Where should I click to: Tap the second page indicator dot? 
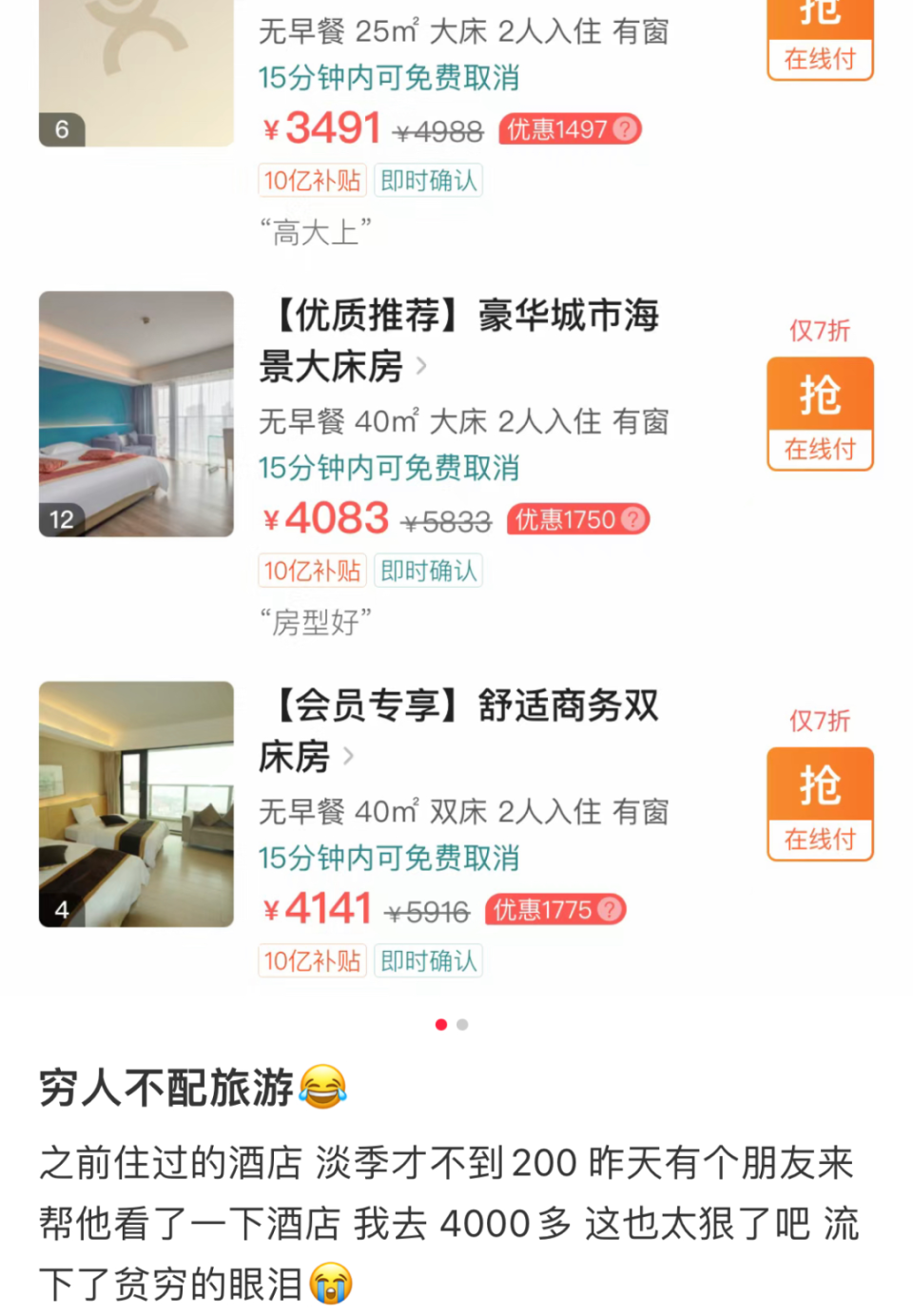click(462, 1024)
